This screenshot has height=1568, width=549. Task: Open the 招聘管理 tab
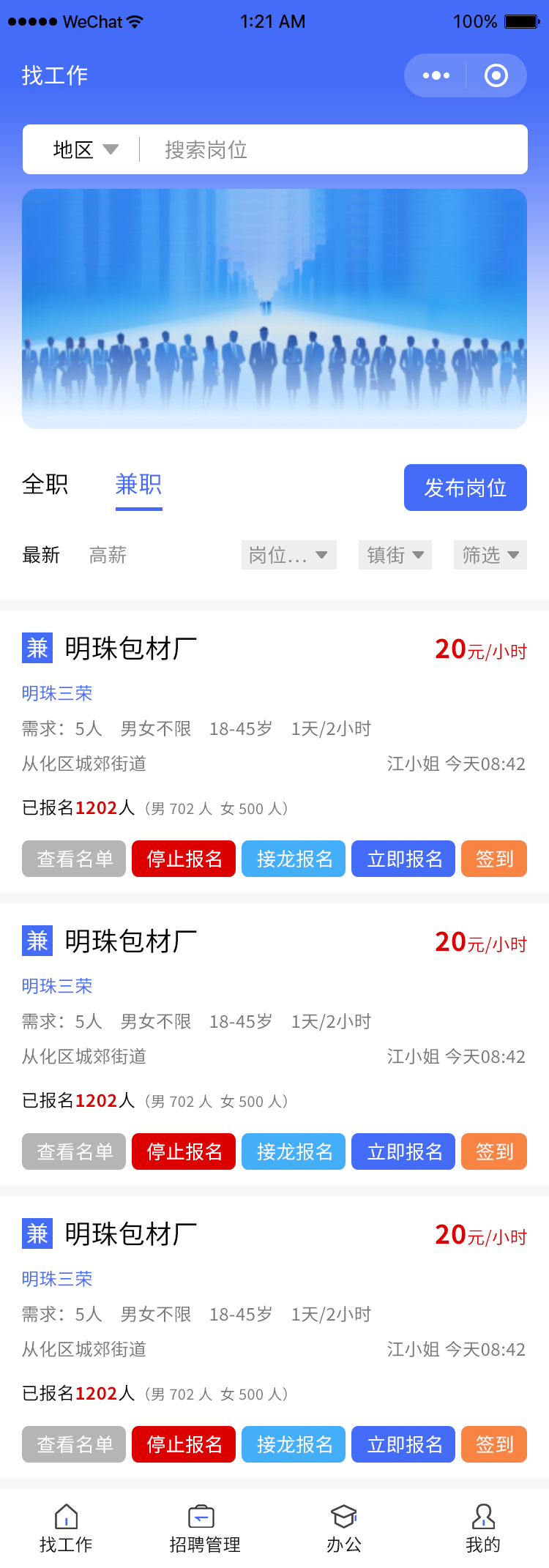click(205, 1527)
